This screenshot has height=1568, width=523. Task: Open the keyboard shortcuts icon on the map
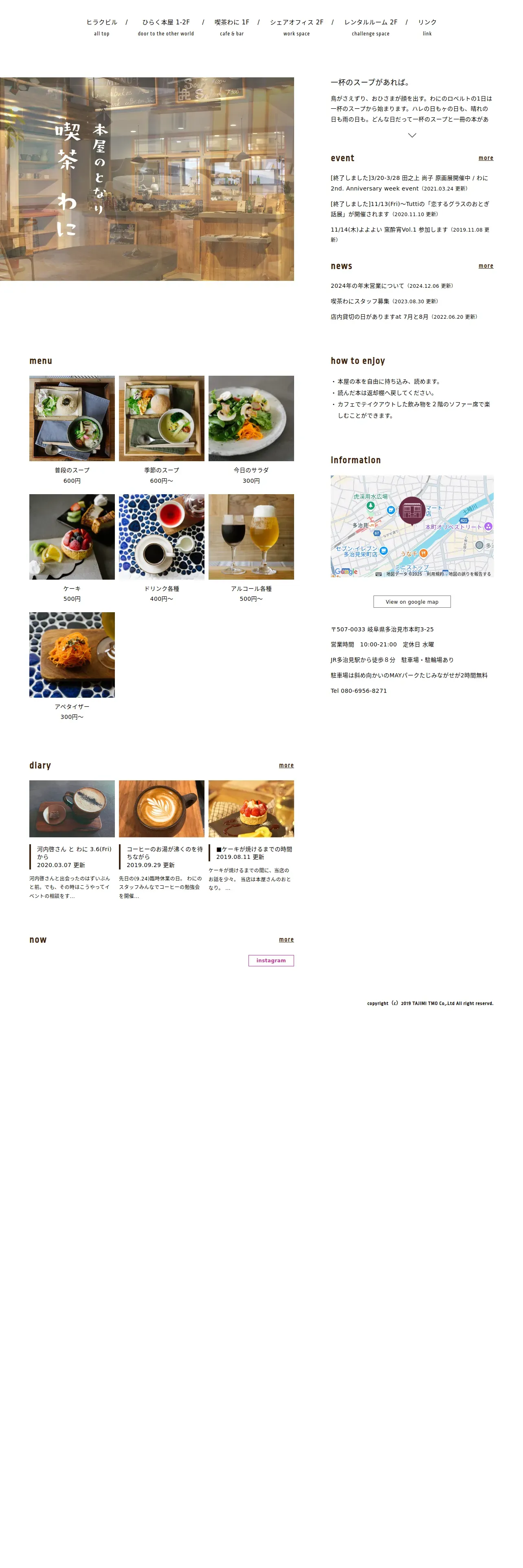[379, 574]
